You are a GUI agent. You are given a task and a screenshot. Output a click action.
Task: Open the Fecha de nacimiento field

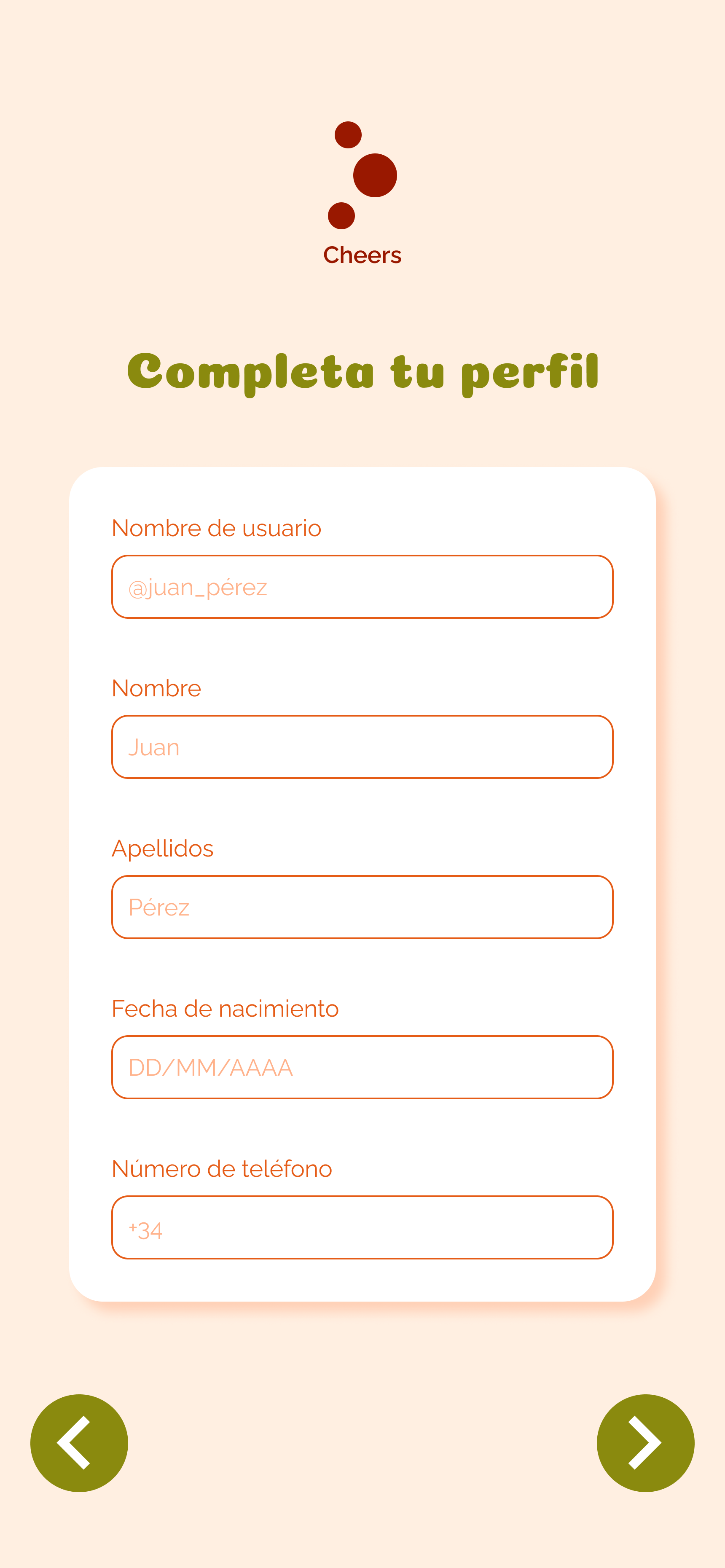[362, 1067]
